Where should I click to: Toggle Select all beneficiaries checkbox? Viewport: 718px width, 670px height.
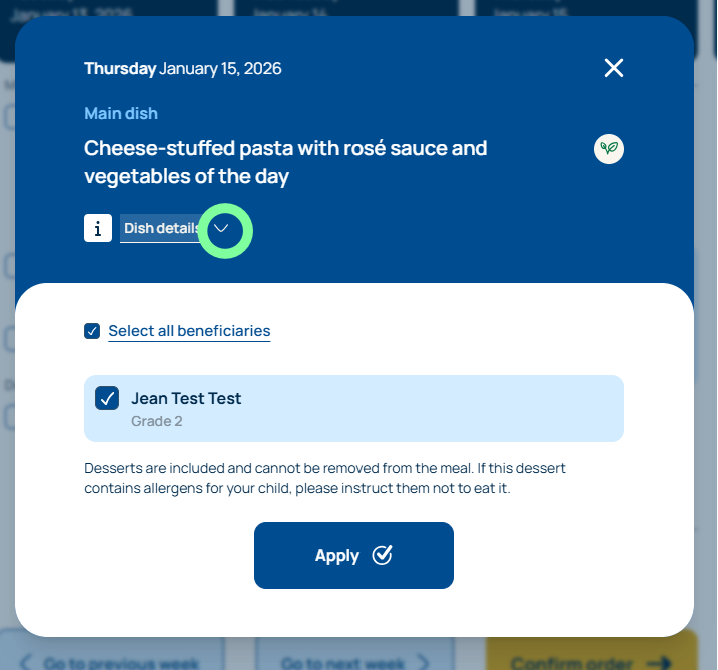point(92,331)
